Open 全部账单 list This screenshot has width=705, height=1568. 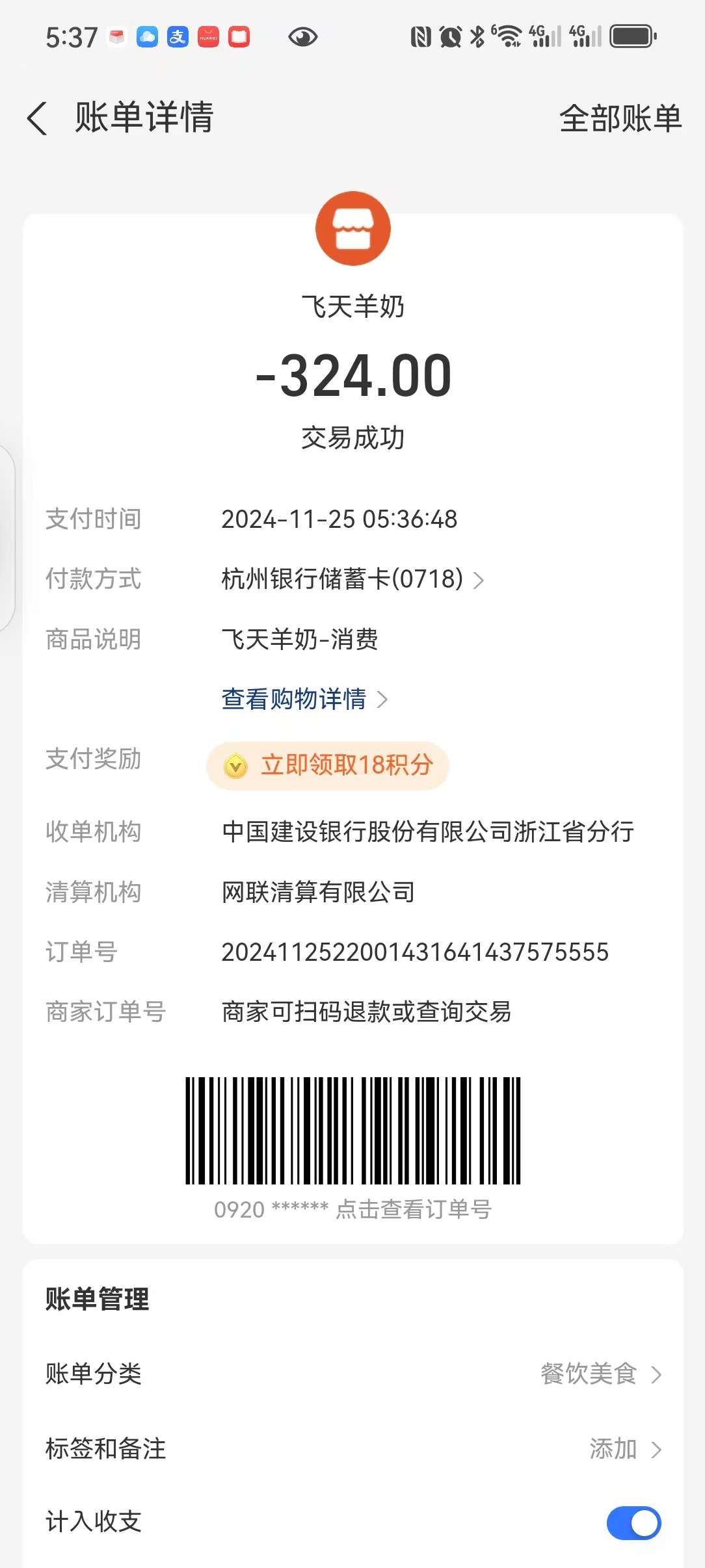(620, 118)
